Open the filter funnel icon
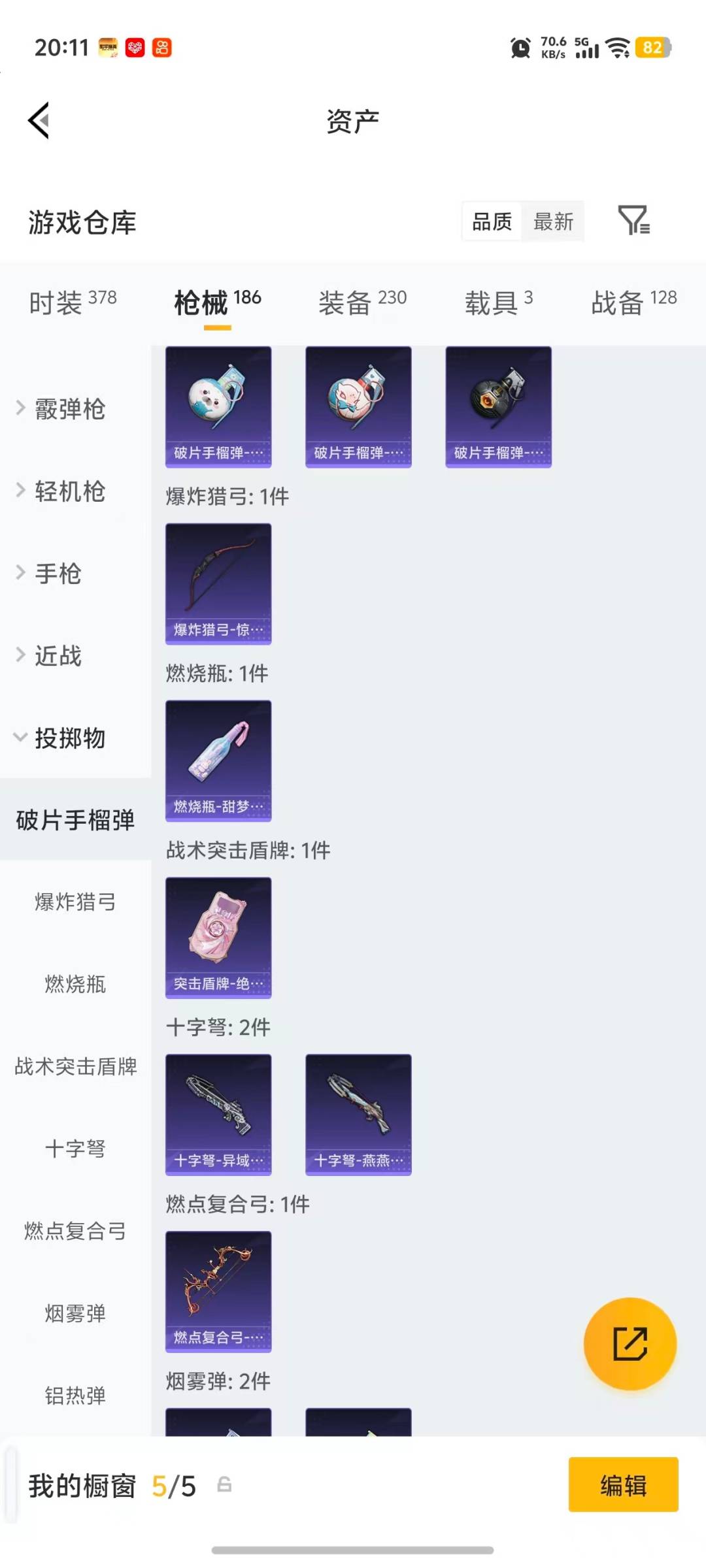This screenshot has height=1568, width=706. pos(633,222)
